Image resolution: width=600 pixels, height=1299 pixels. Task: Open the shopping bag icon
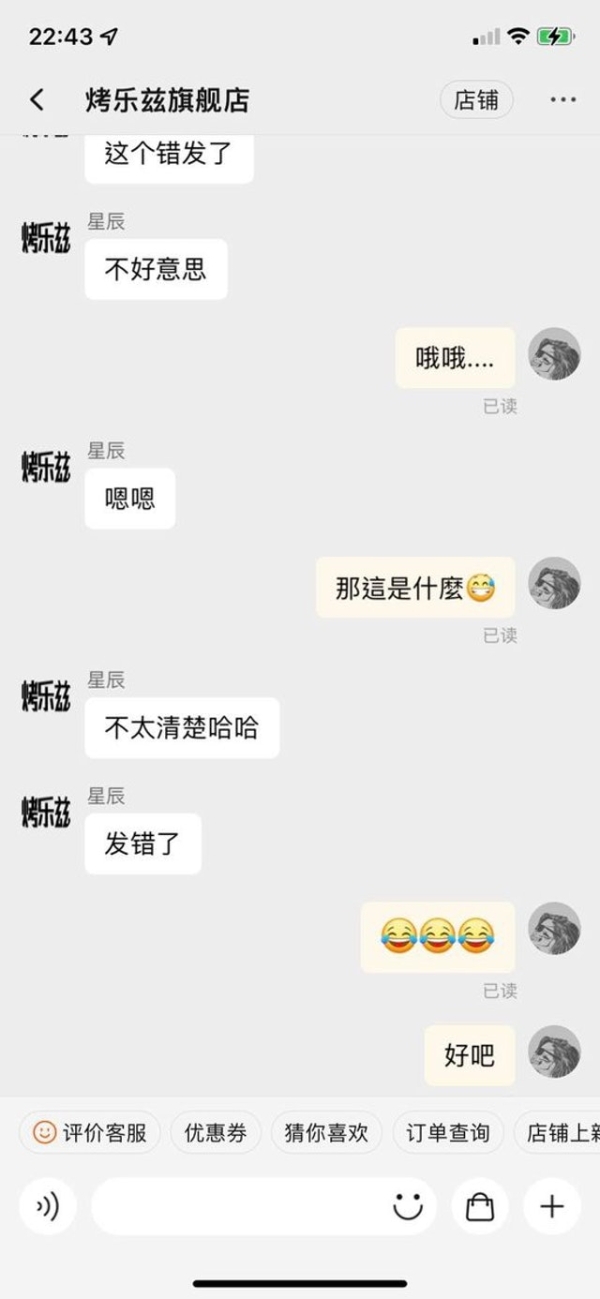480,1206
